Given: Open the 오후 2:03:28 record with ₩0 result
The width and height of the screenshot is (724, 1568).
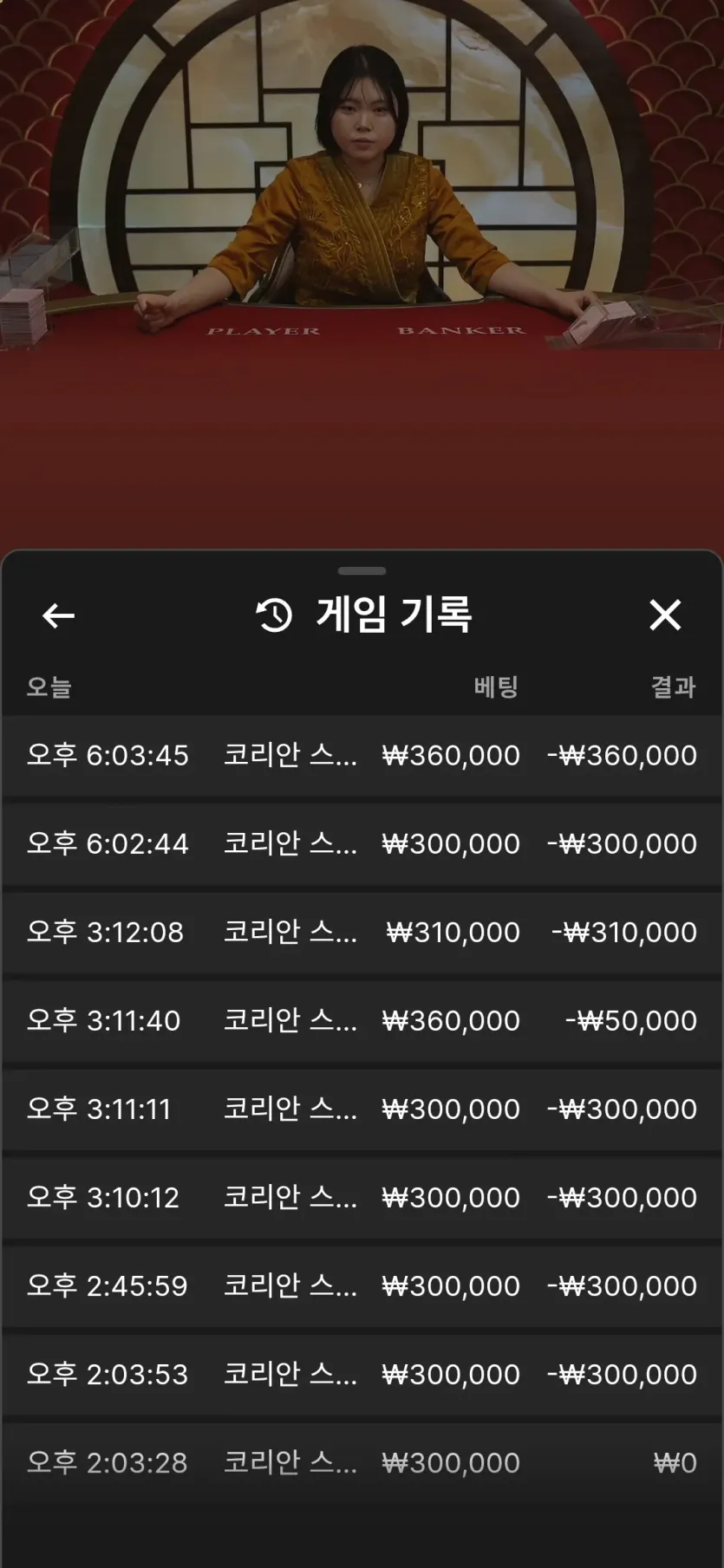Looking at the screenshot, I should [362, 1462].
